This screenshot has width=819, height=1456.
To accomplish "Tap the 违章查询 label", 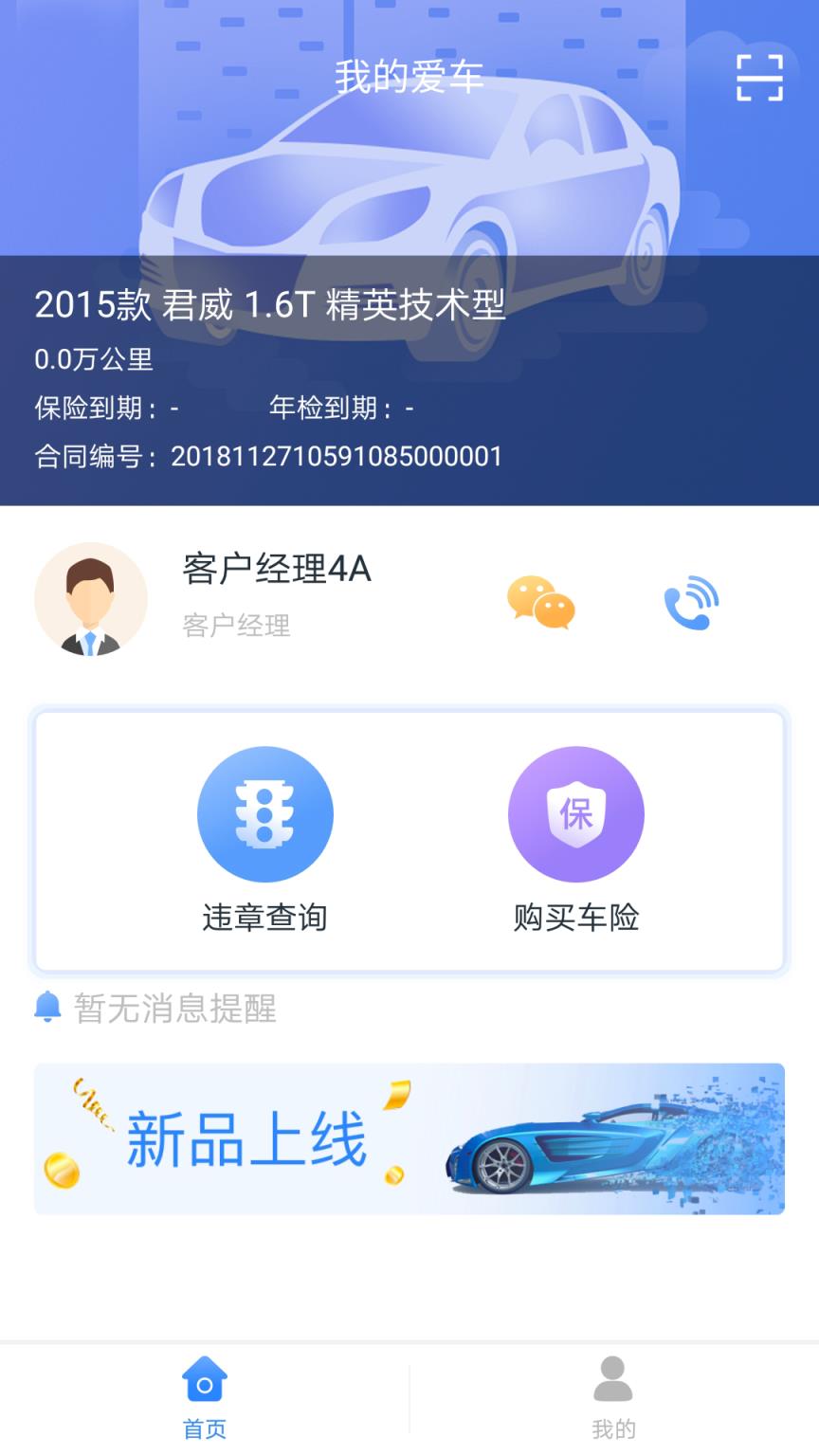I will pos(265,917).
